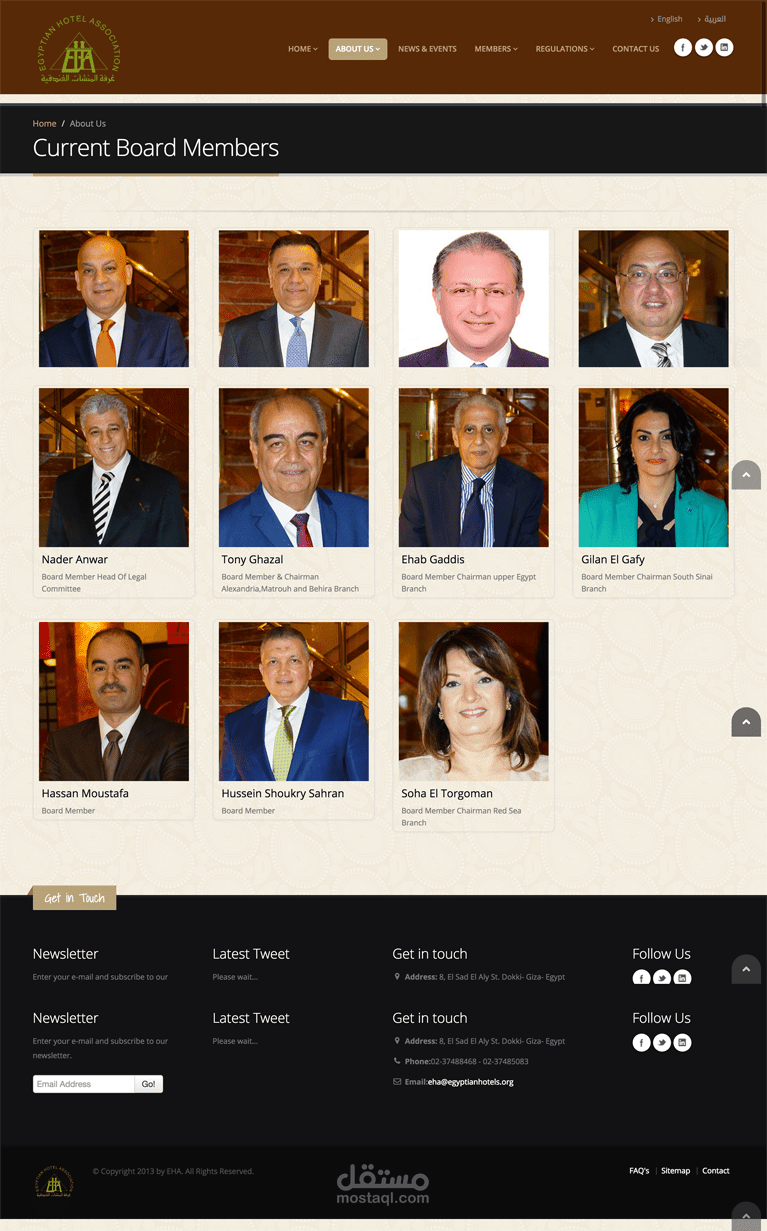Open Soha El Torgoman's card
Viewport: 767px width, 1231px height.
[474, 725]
